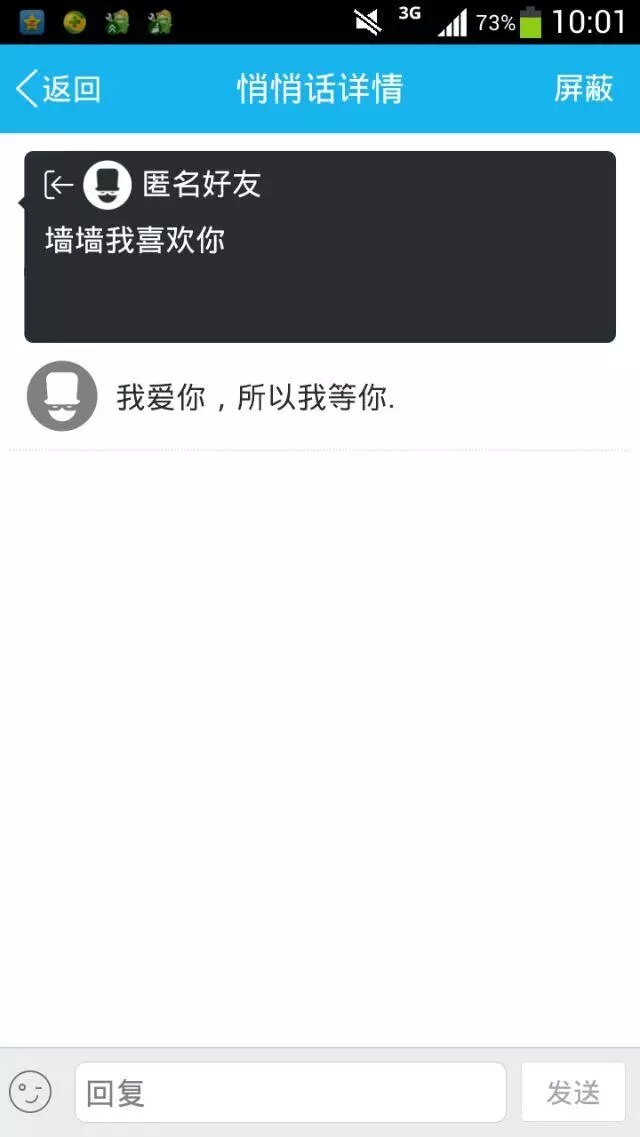Viewport: 640px width, 1137px height.
Task: Tap the 匿名好友 whisper card
Action: pyautogui.click(x=320, y=247)
